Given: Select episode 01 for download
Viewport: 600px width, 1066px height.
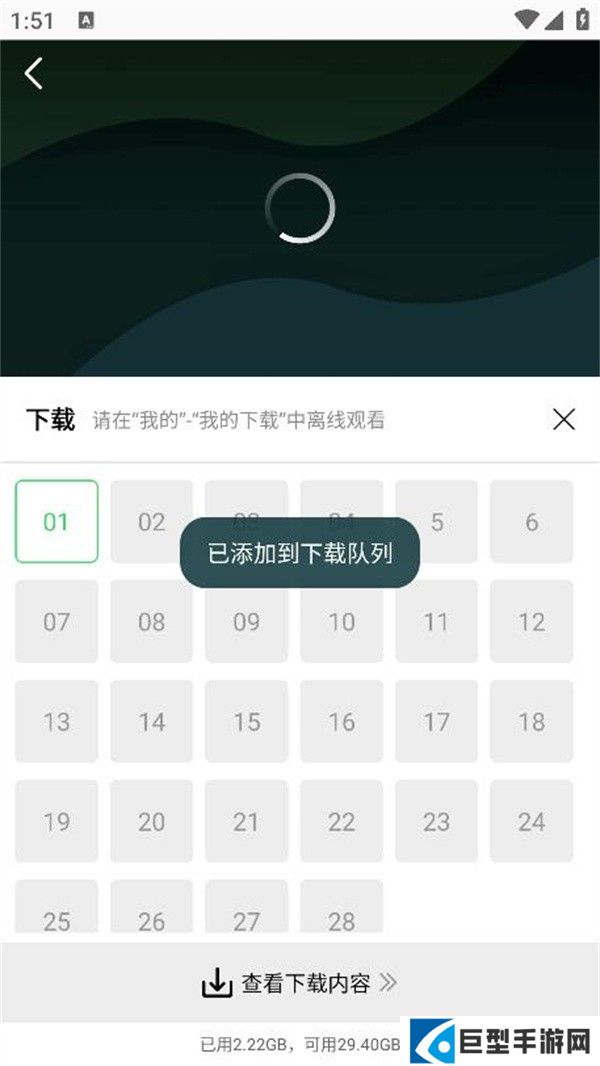Looking at the screenshot, I should [56, 521].
